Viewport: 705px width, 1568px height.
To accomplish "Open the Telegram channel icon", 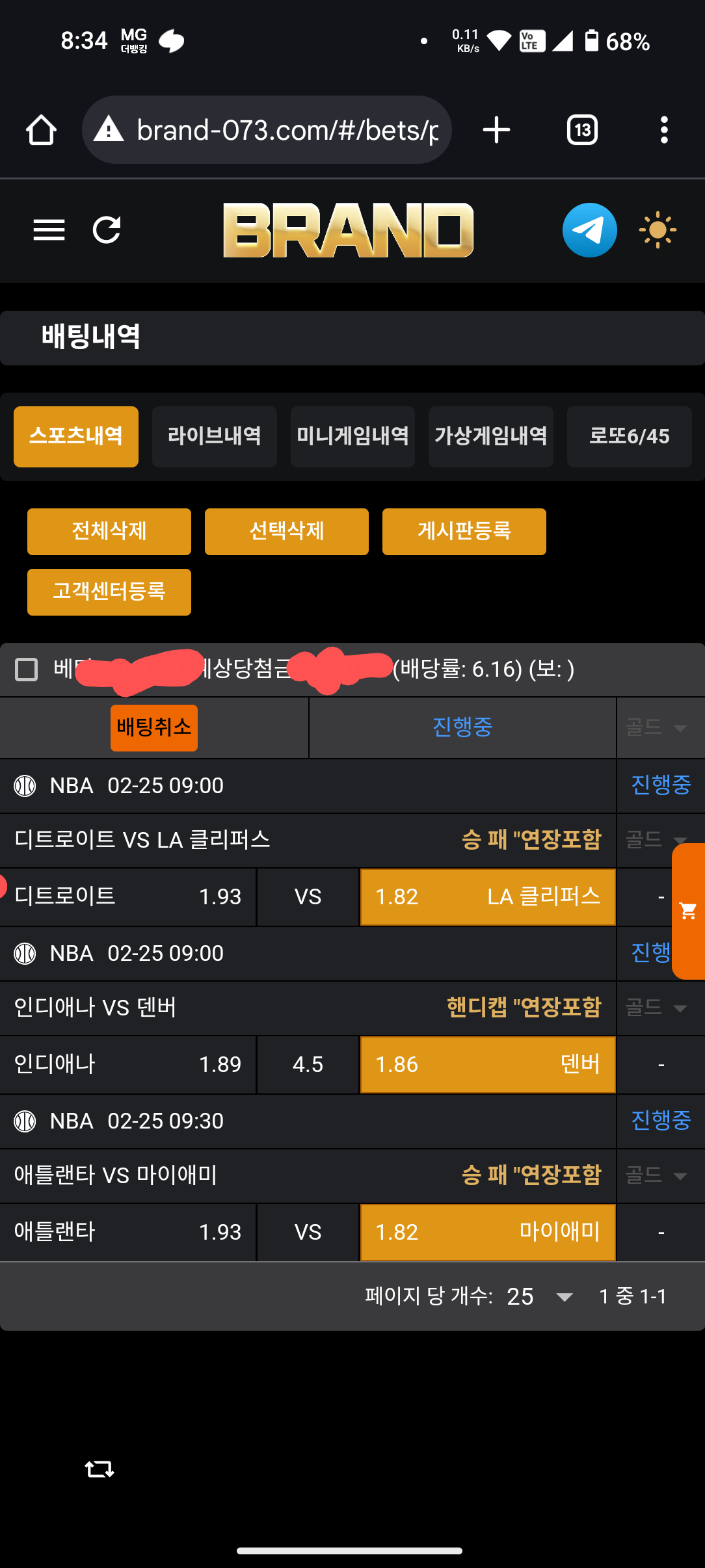I will click(589, 229).
